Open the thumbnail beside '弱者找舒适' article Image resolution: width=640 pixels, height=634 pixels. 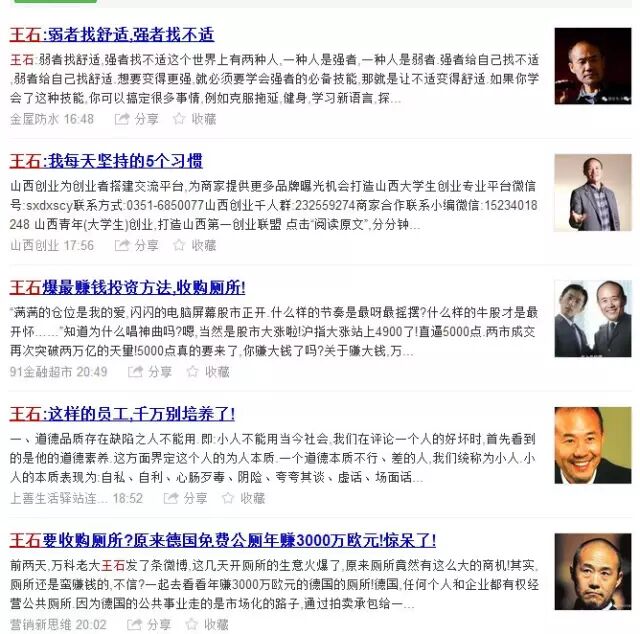[593, 65]
